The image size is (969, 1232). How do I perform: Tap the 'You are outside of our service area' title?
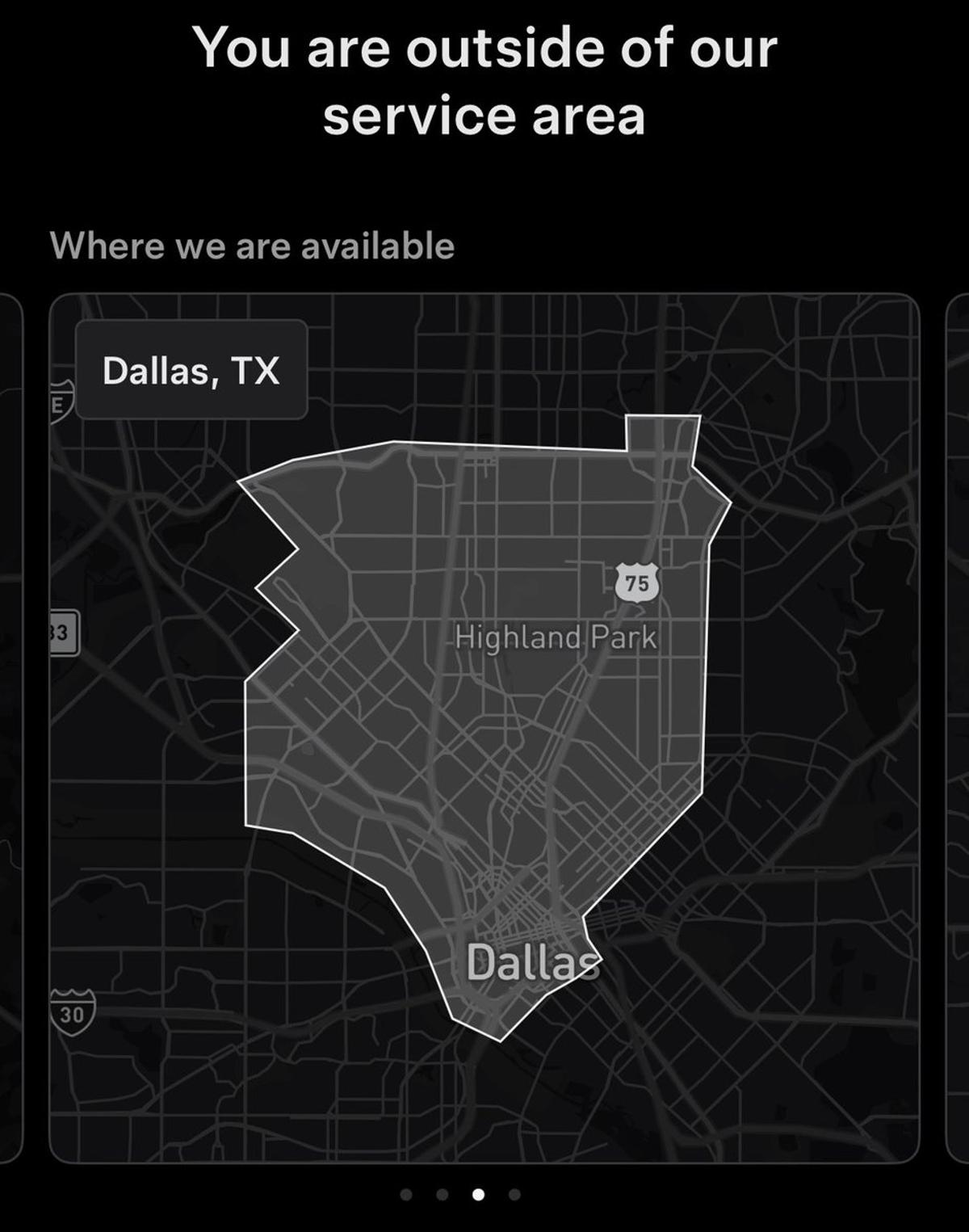coord(484,81)
